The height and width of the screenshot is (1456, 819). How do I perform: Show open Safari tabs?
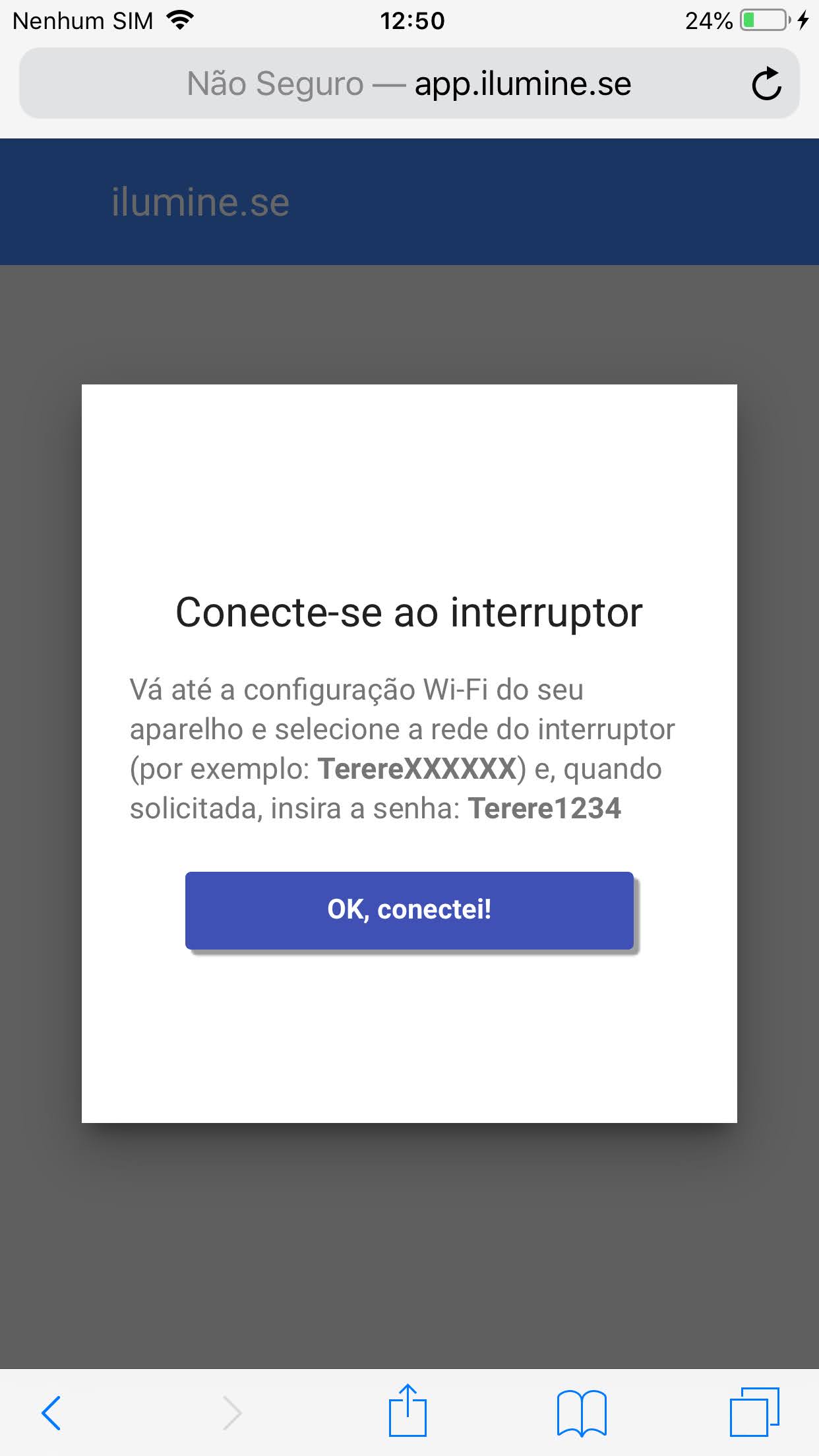754,1412
